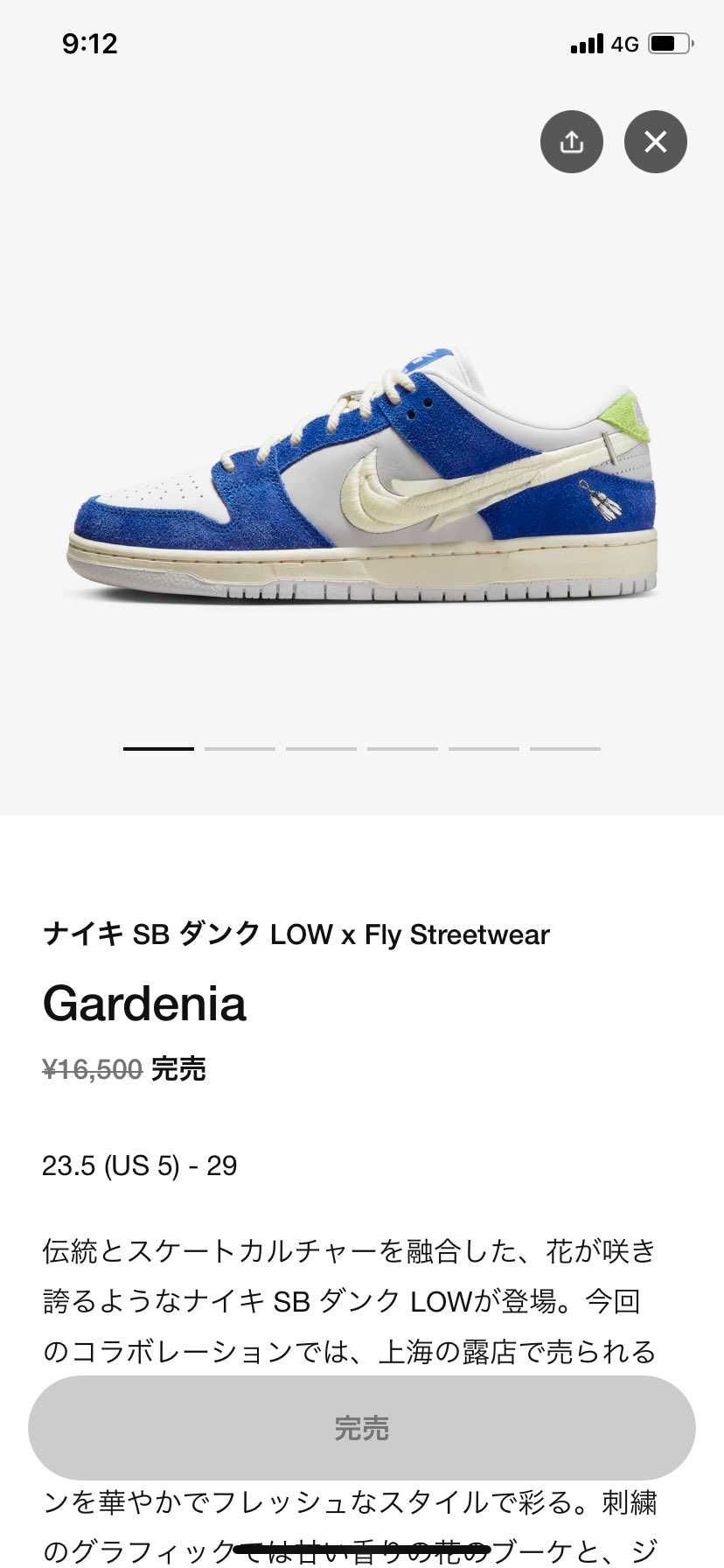Viewport: 724px width, 1568px height.
Task: Tap the Gardenia product title
Action: [x=145, y=1004]
